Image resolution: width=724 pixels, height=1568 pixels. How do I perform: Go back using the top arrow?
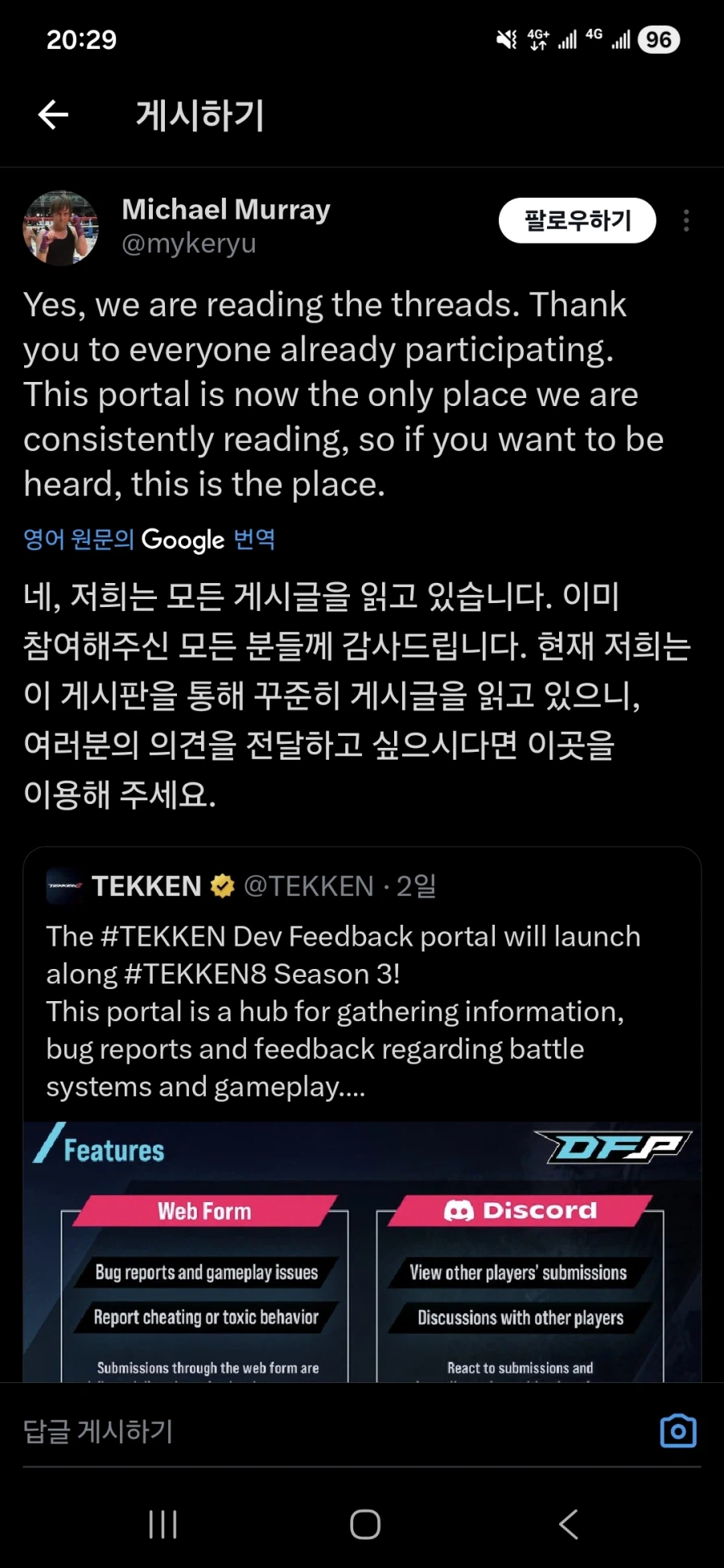53,115
